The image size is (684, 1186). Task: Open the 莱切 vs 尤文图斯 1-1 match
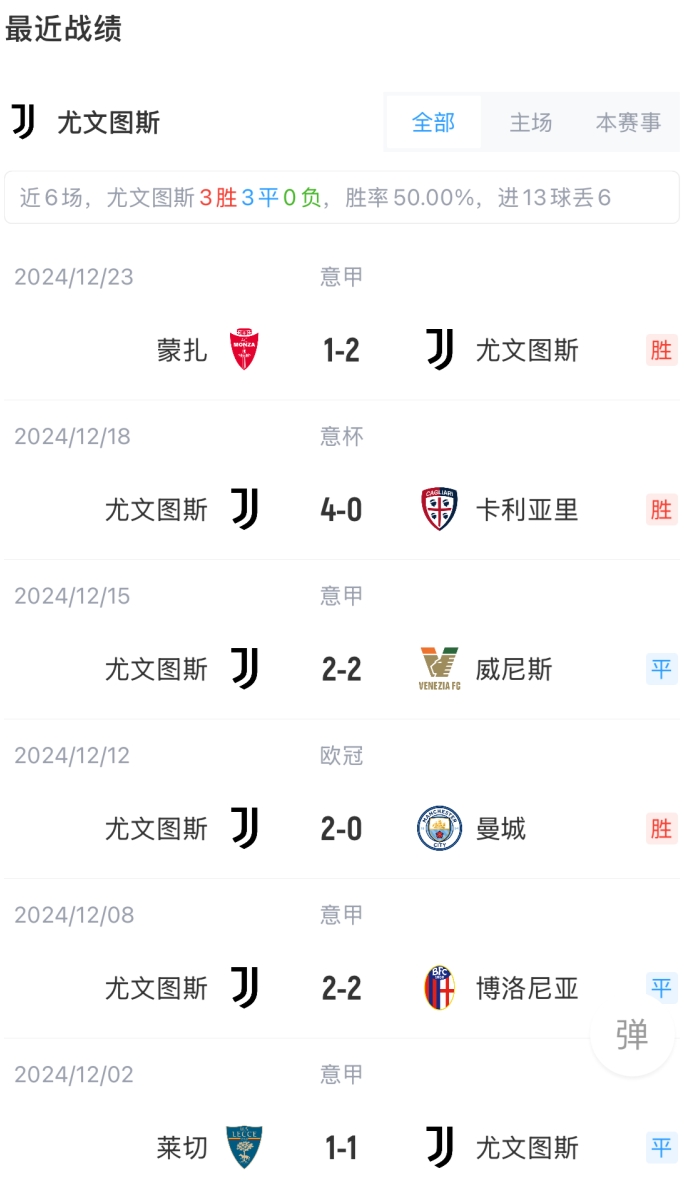pos(341,1148)
